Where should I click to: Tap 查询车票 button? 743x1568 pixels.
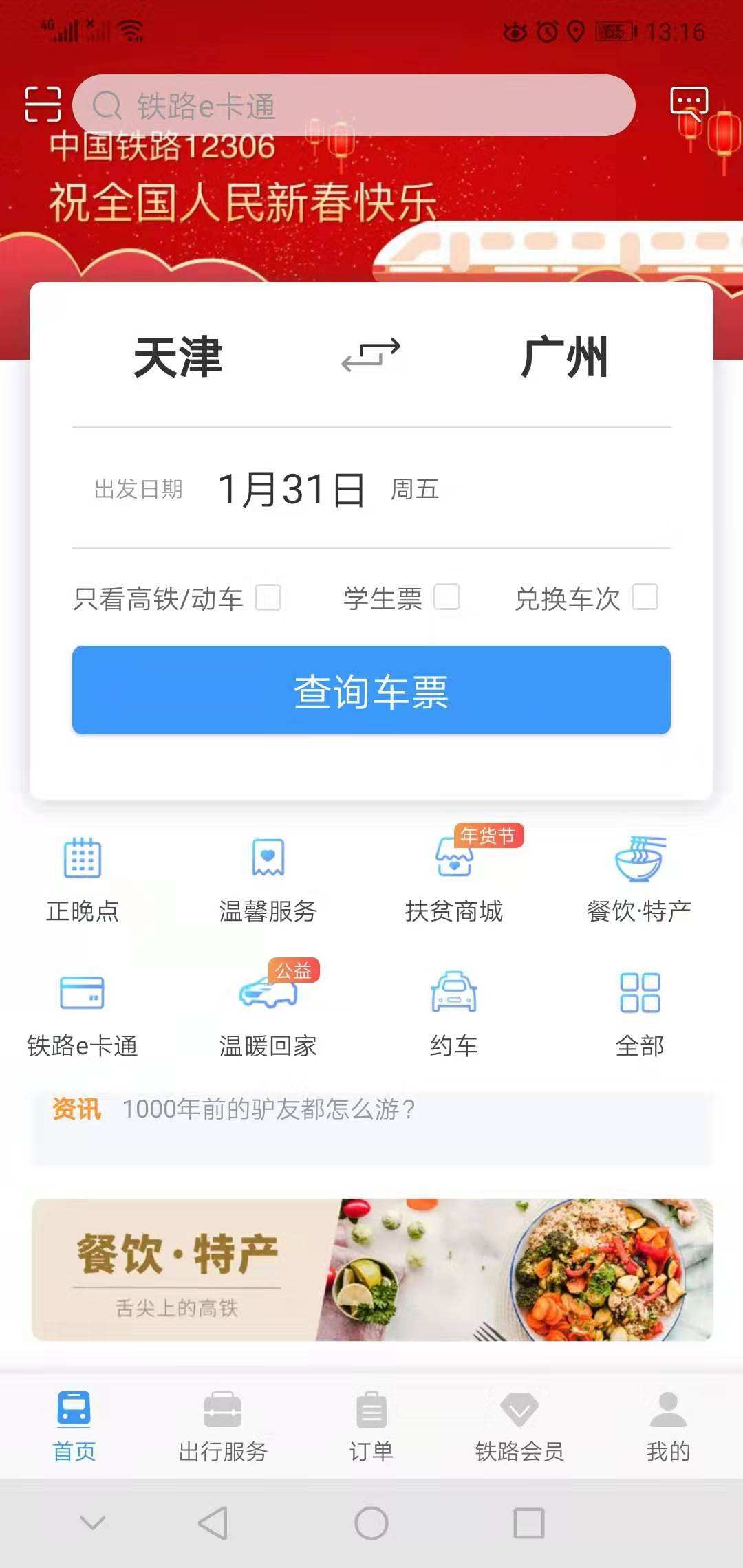click(371, 690)
